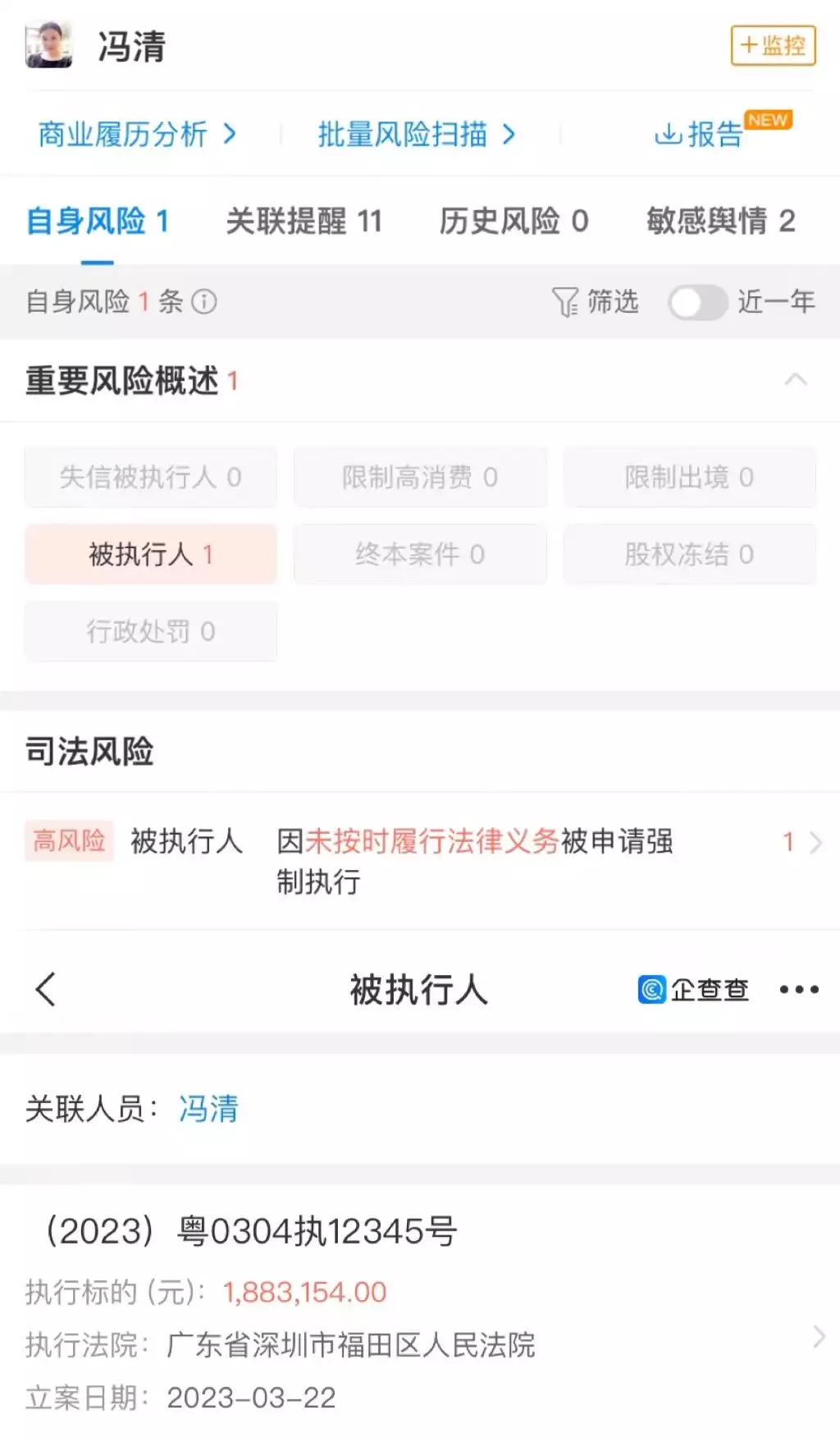The height and width of the screenshot is (1442, 840).
Task: Open 批量风险扫描
Action: pos(417,134)
